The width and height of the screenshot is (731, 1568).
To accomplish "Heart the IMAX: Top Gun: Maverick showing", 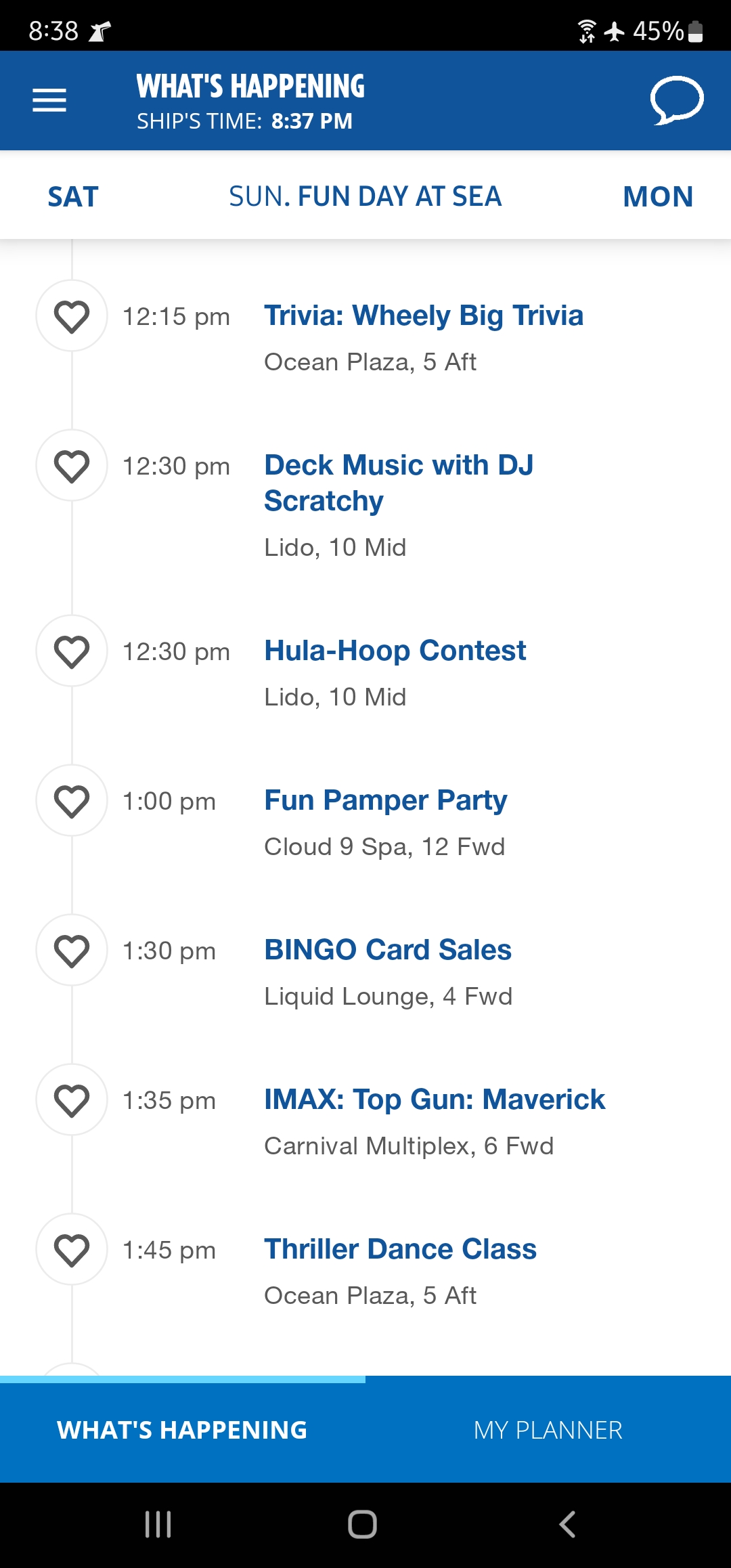I will point(72,1100).
